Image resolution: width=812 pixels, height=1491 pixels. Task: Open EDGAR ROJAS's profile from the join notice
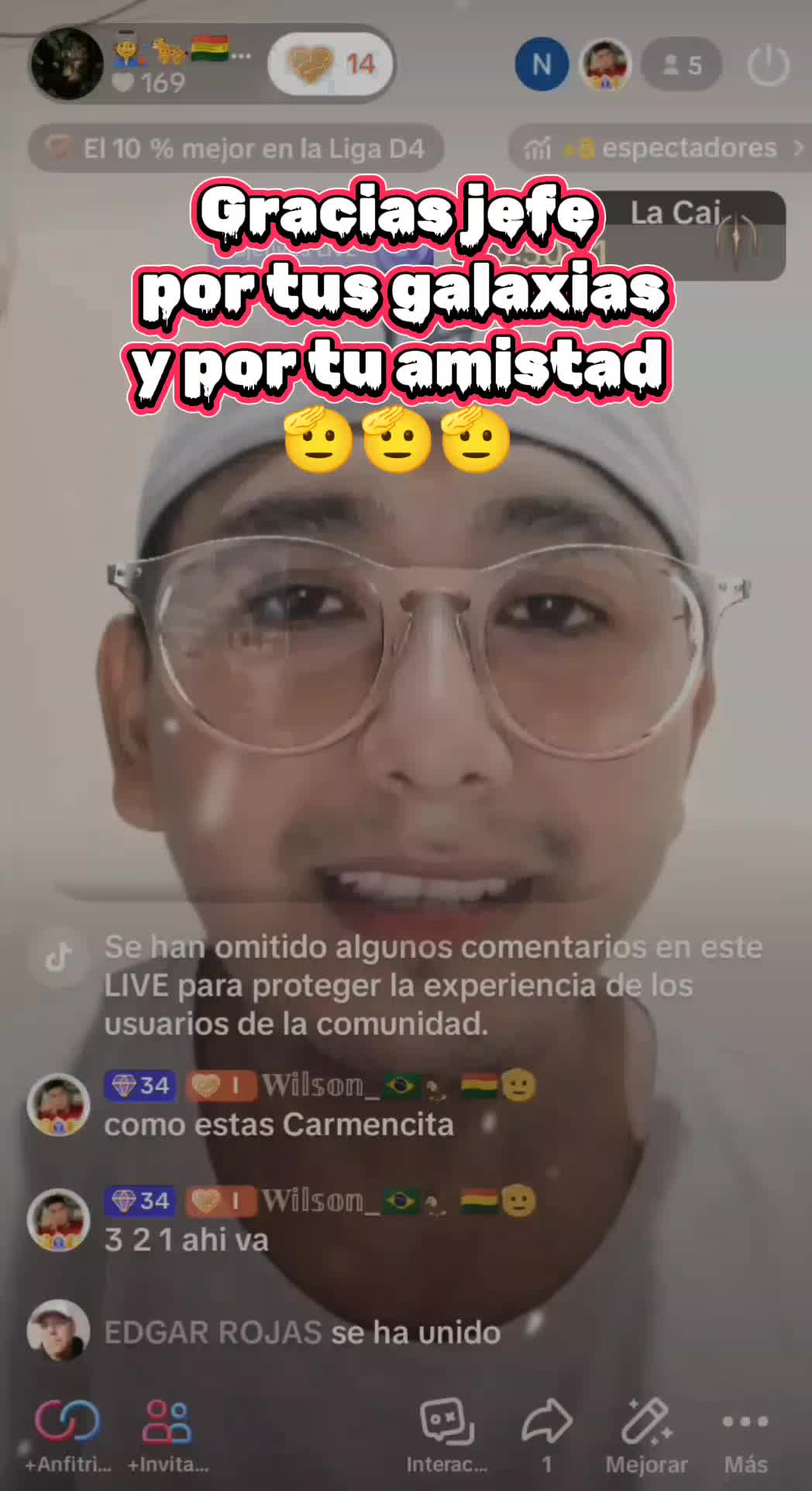point(58,1330)
